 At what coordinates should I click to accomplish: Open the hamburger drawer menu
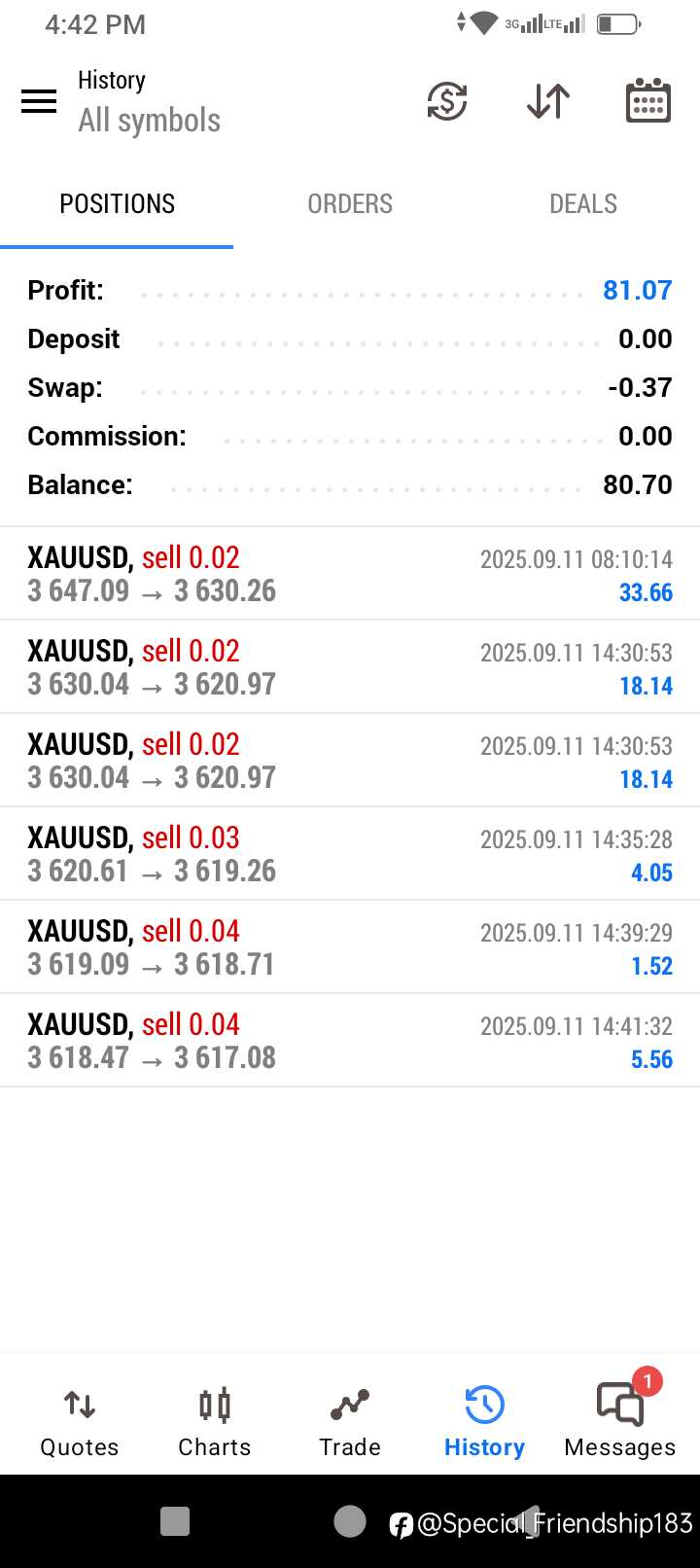point(39,101)
